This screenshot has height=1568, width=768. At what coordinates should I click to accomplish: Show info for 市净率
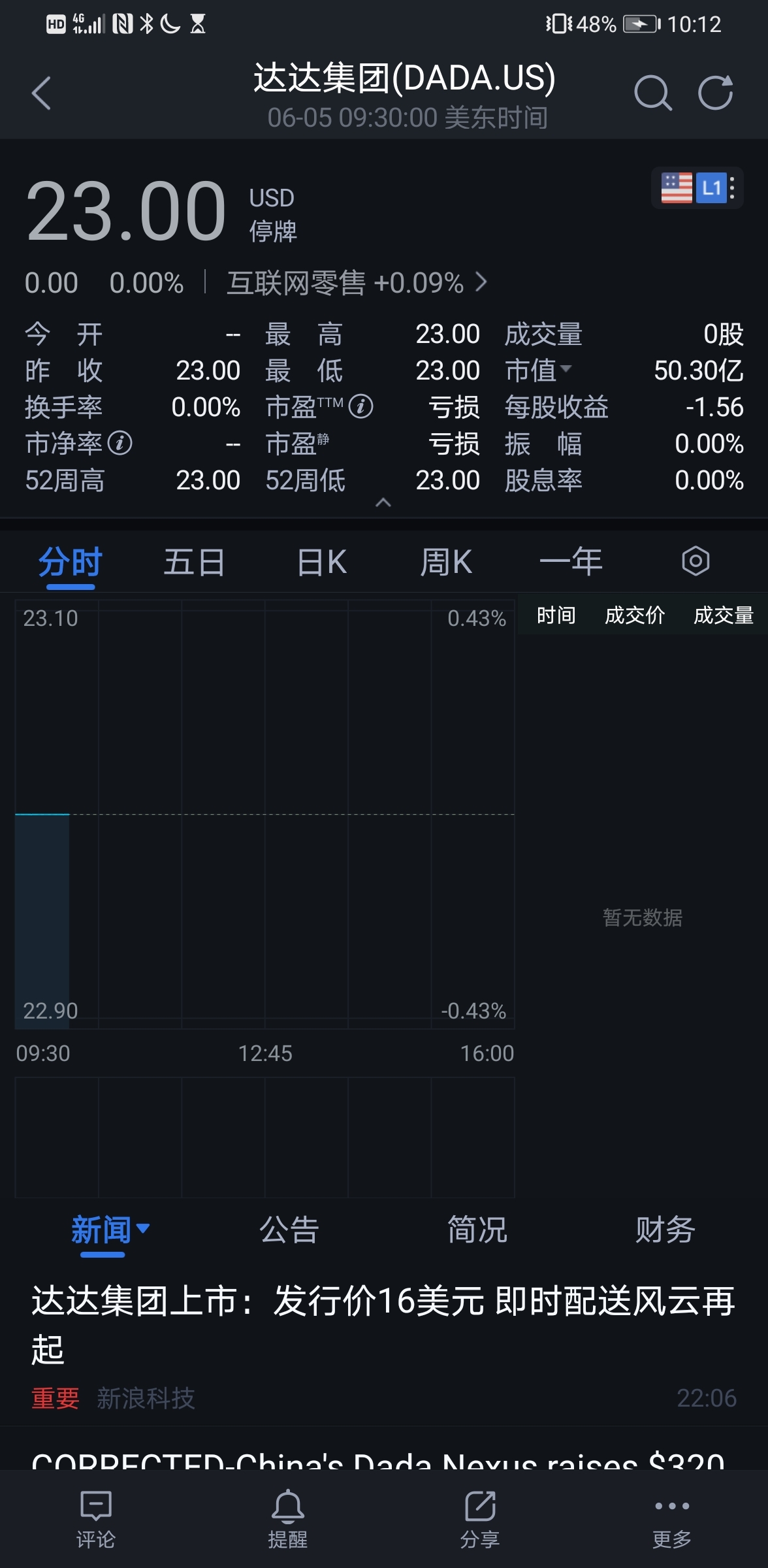click(120, 444)
